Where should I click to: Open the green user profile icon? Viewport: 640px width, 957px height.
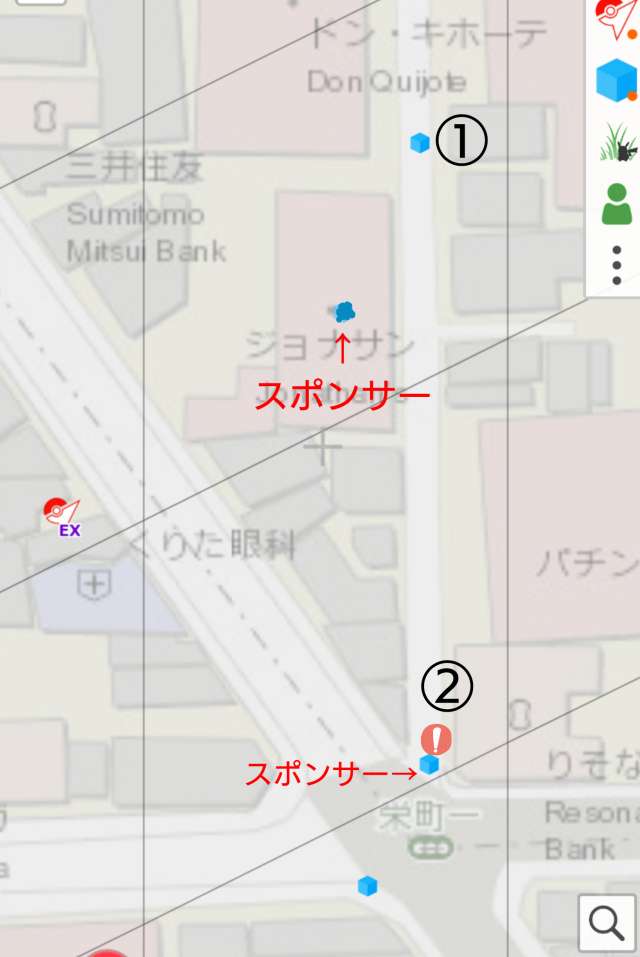617,204
